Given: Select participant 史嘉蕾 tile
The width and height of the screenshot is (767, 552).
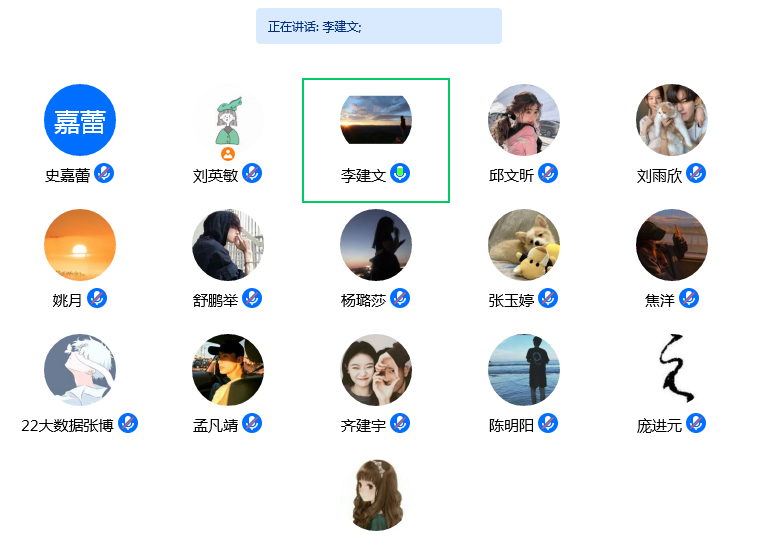Looking at the screenshot, I should tap(80, 121).
